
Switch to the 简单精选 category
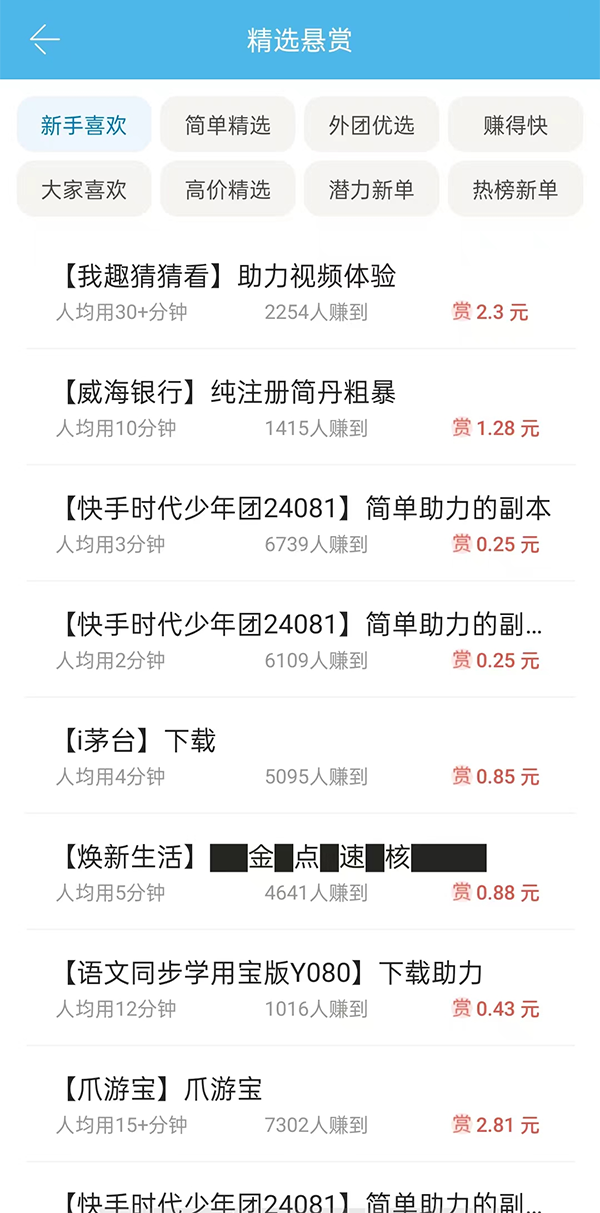(228, 125)
